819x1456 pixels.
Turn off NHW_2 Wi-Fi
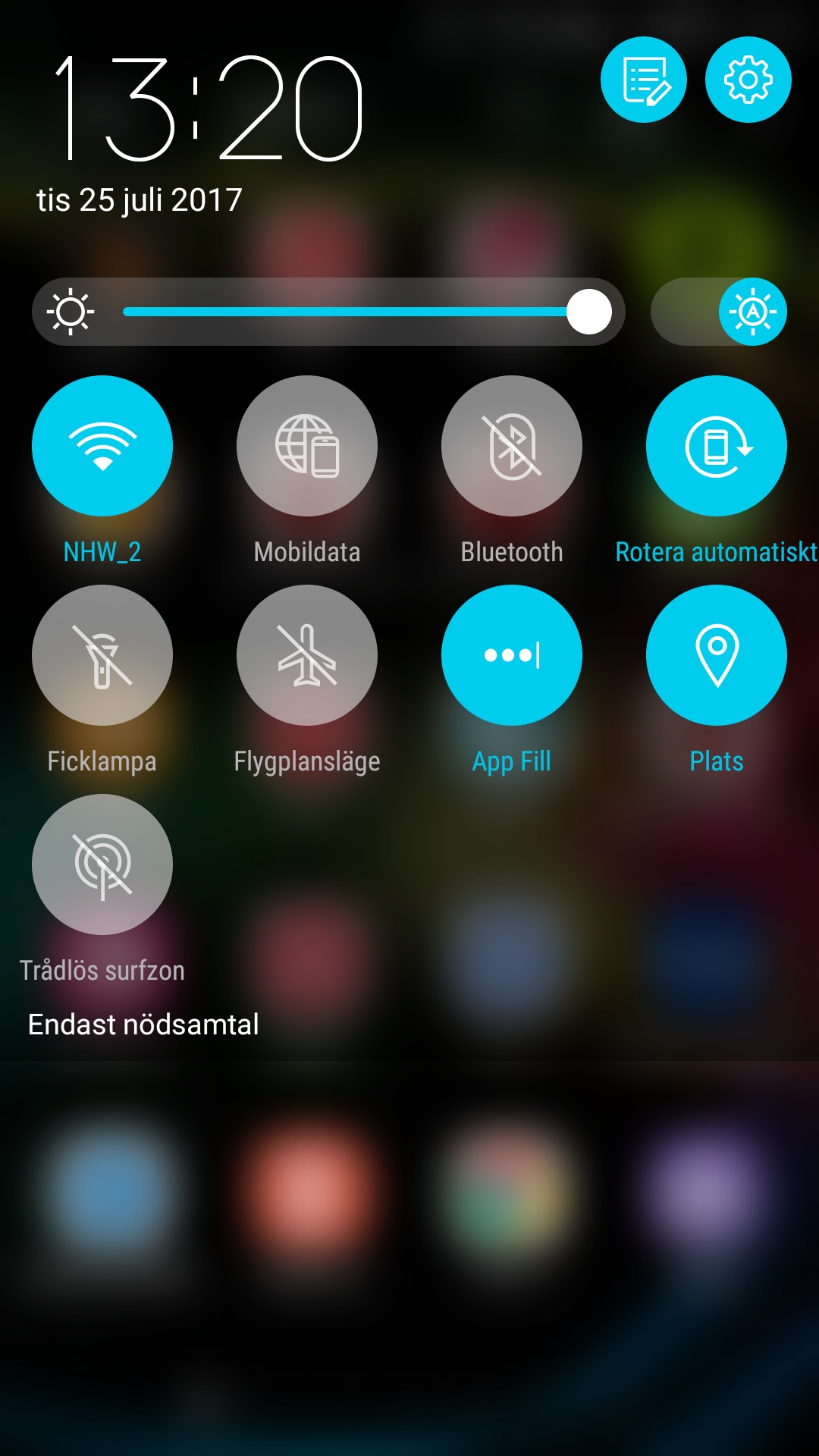(x=102, y=446)
